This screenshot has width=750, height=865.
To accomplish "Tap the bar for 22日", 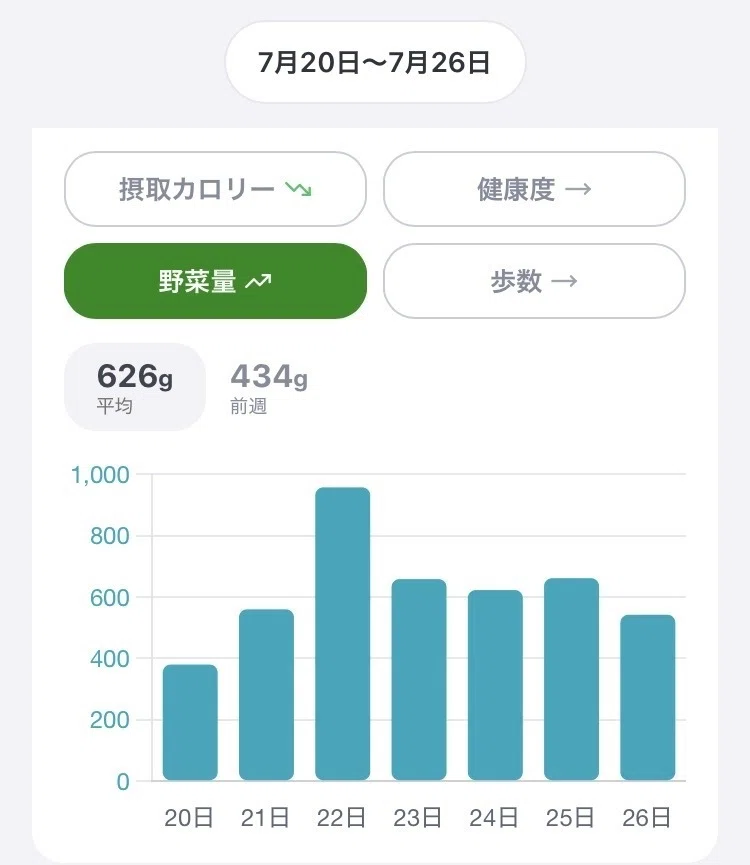I will (342, 634).
